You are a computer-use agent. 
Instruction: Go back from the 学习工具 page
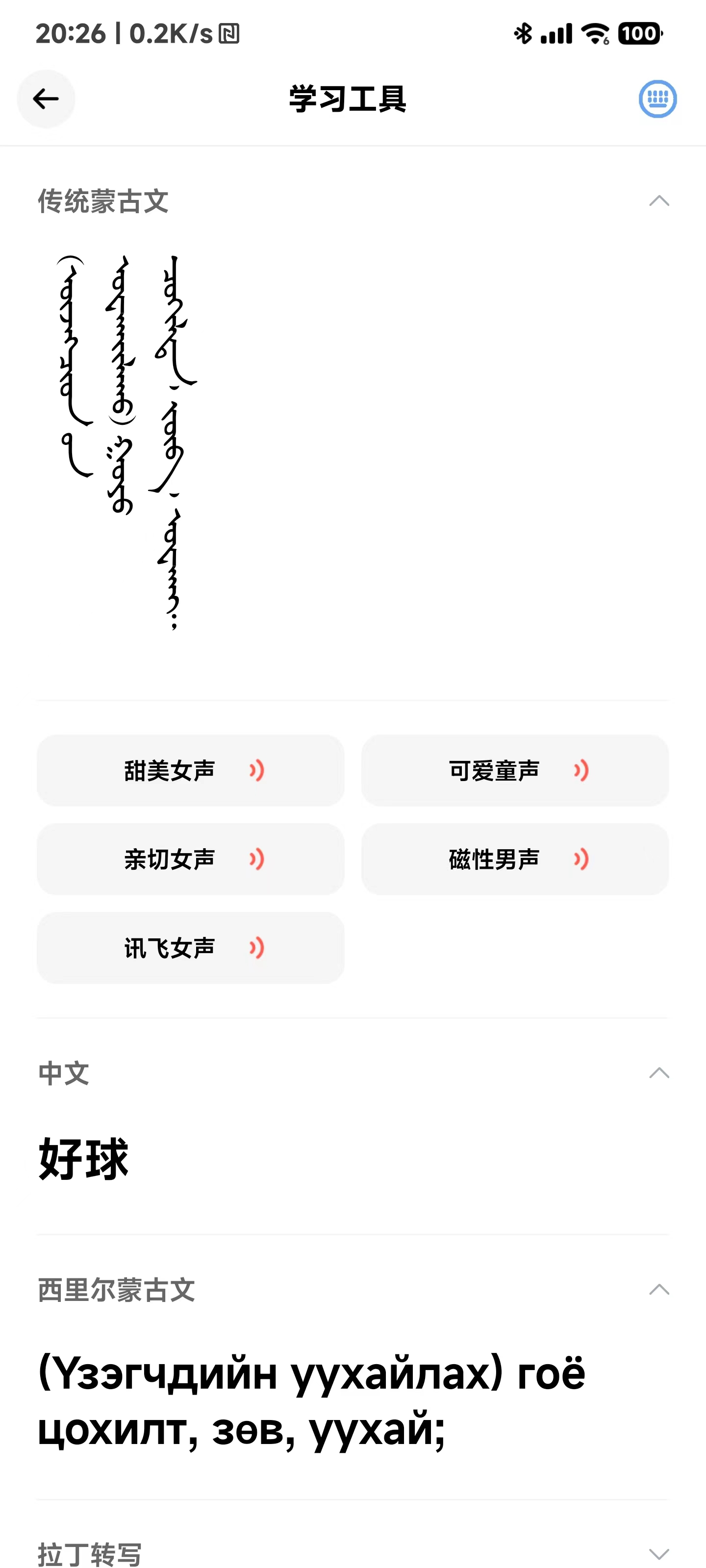click(46, 98)
